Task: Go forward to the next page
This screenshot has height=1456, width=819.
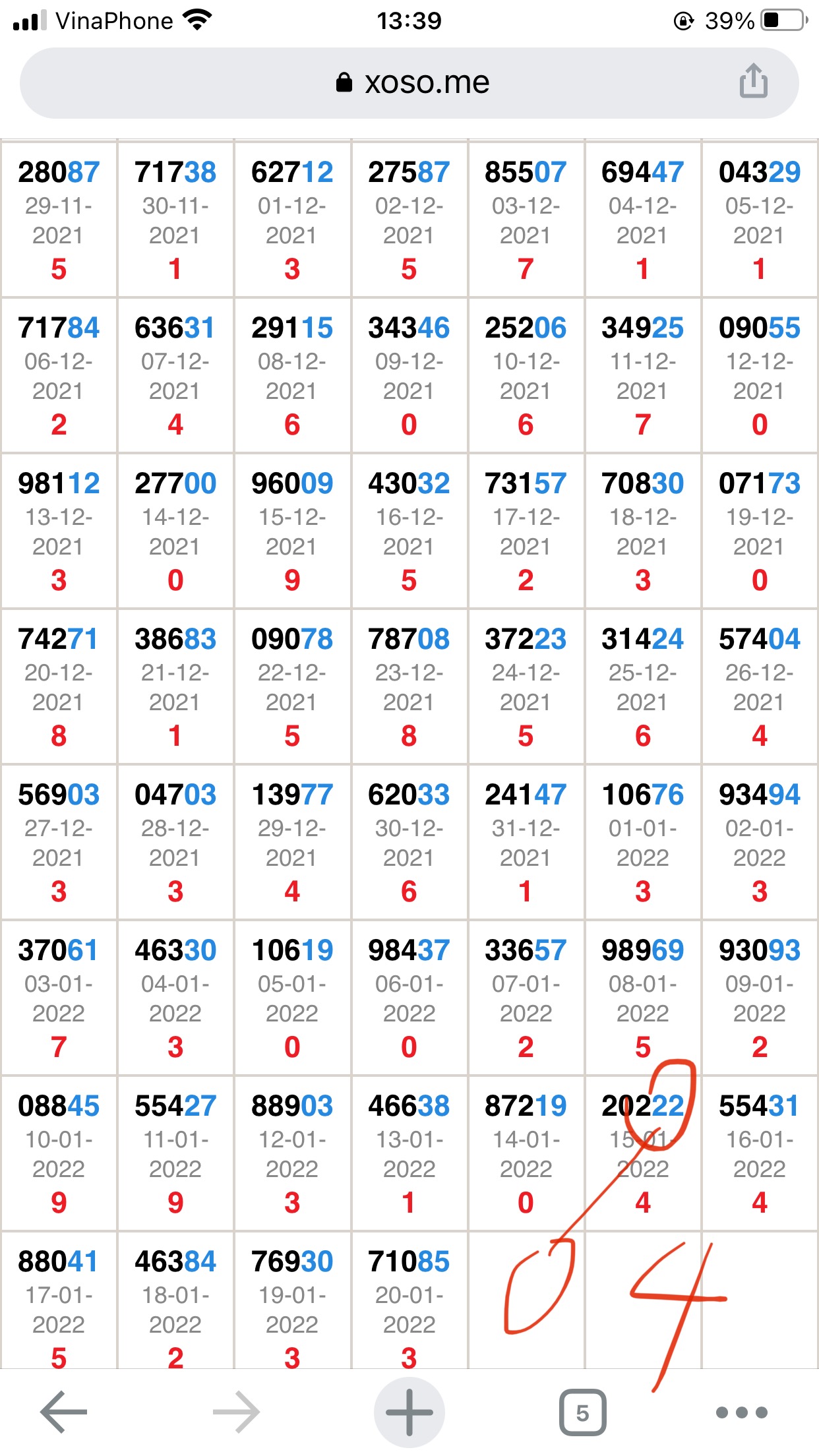Action: [237, 1412]
